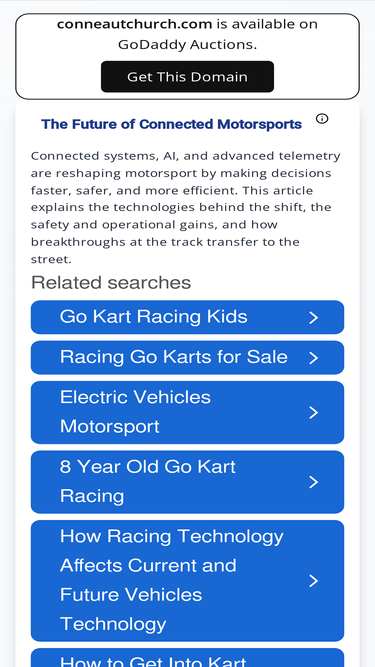Image resolution: width=375 pixels, height=667 pixels.
Task: Open the info icon beside the article title
Action: (x=322, y=119)
